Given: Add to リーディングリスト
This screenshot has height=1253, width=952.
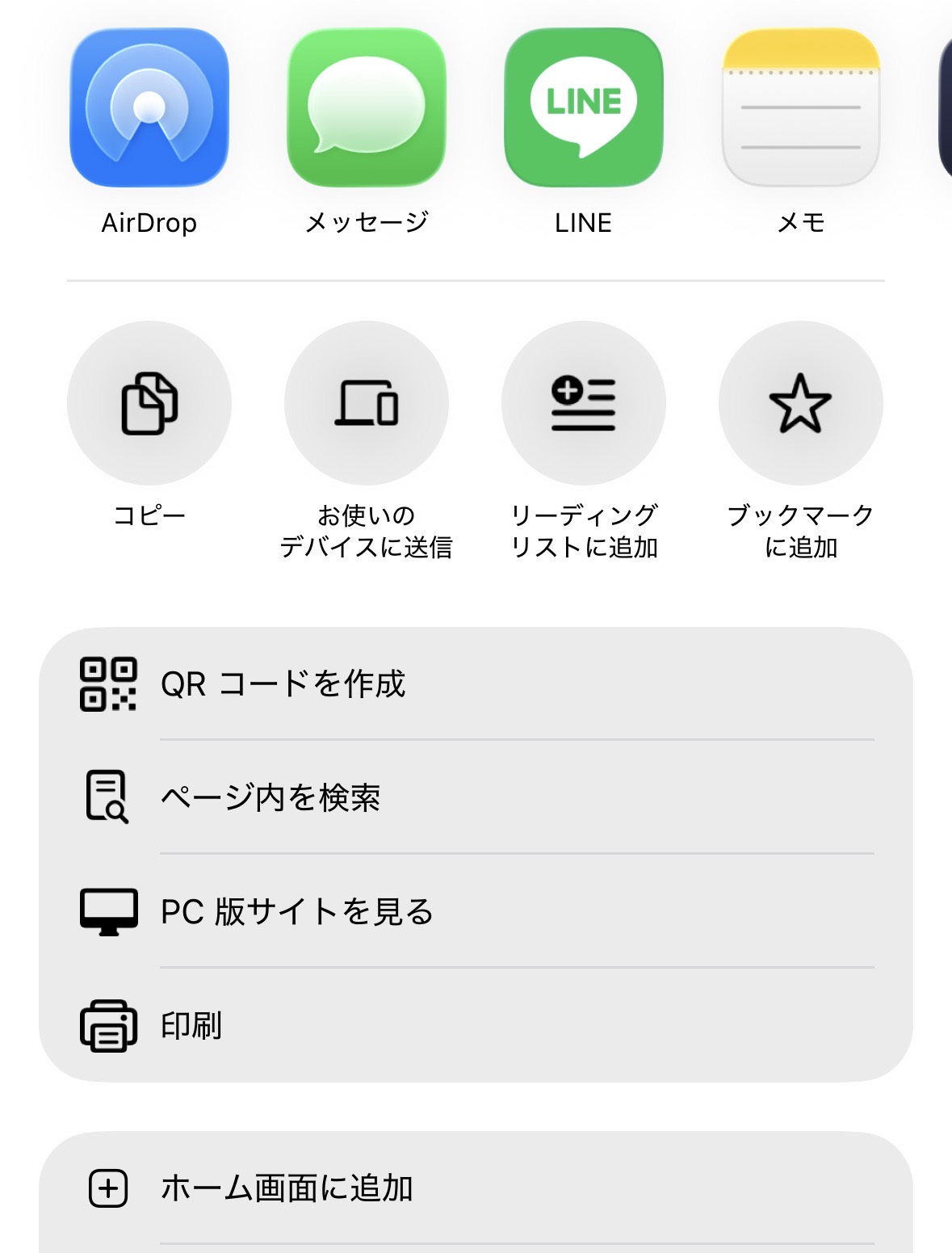Looking at the screenshot, I should click(583, 403).
